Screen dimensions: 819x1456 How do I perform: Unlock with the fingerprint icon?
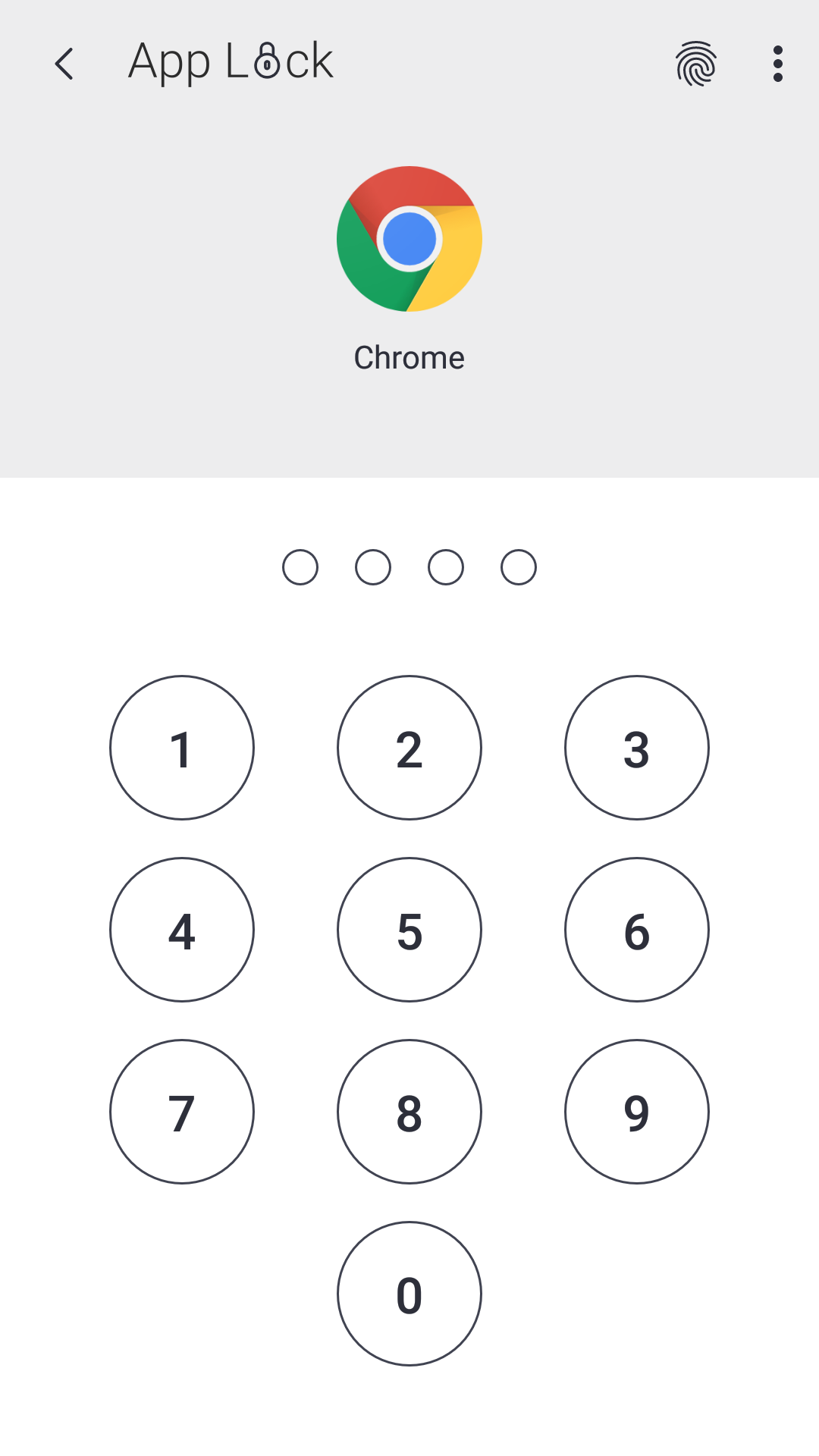[x=695, y=64]
